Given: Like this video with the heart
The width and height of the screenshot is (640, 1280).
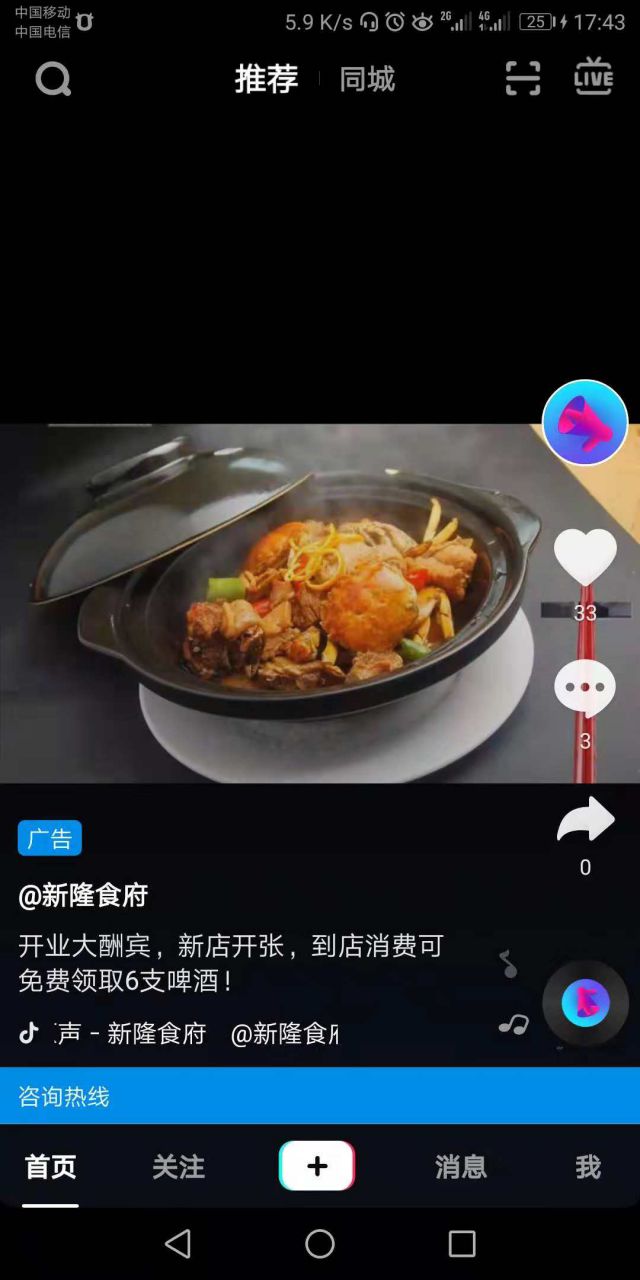Looking at the screenshot, I should (585, 556).
